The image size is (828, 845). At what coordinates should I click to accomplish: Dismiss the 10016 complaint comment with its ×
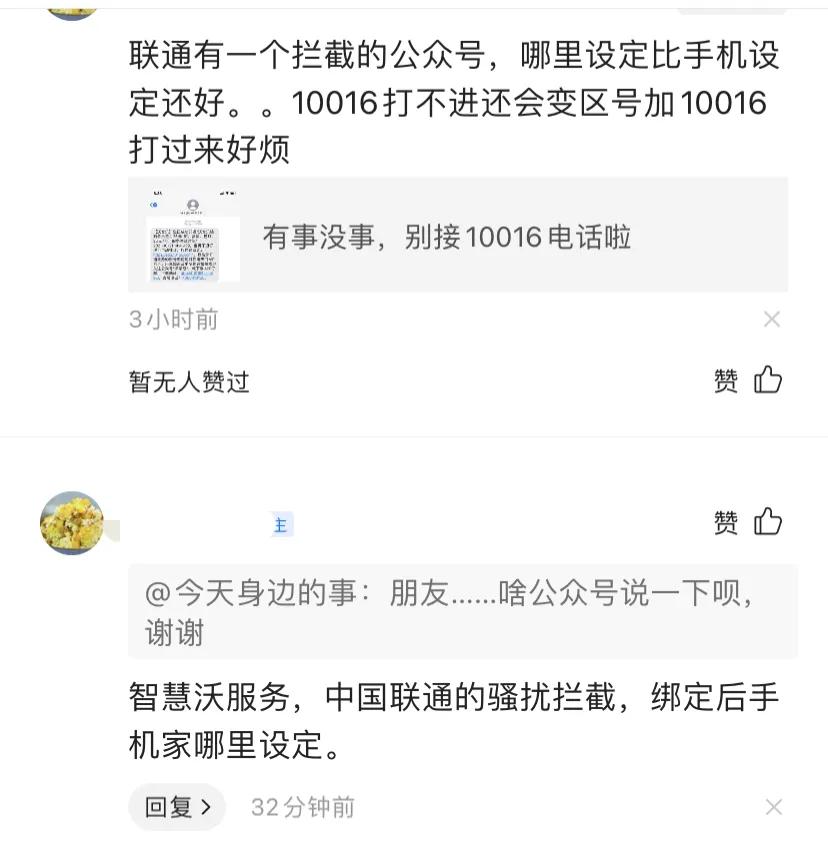coord(772,318)
